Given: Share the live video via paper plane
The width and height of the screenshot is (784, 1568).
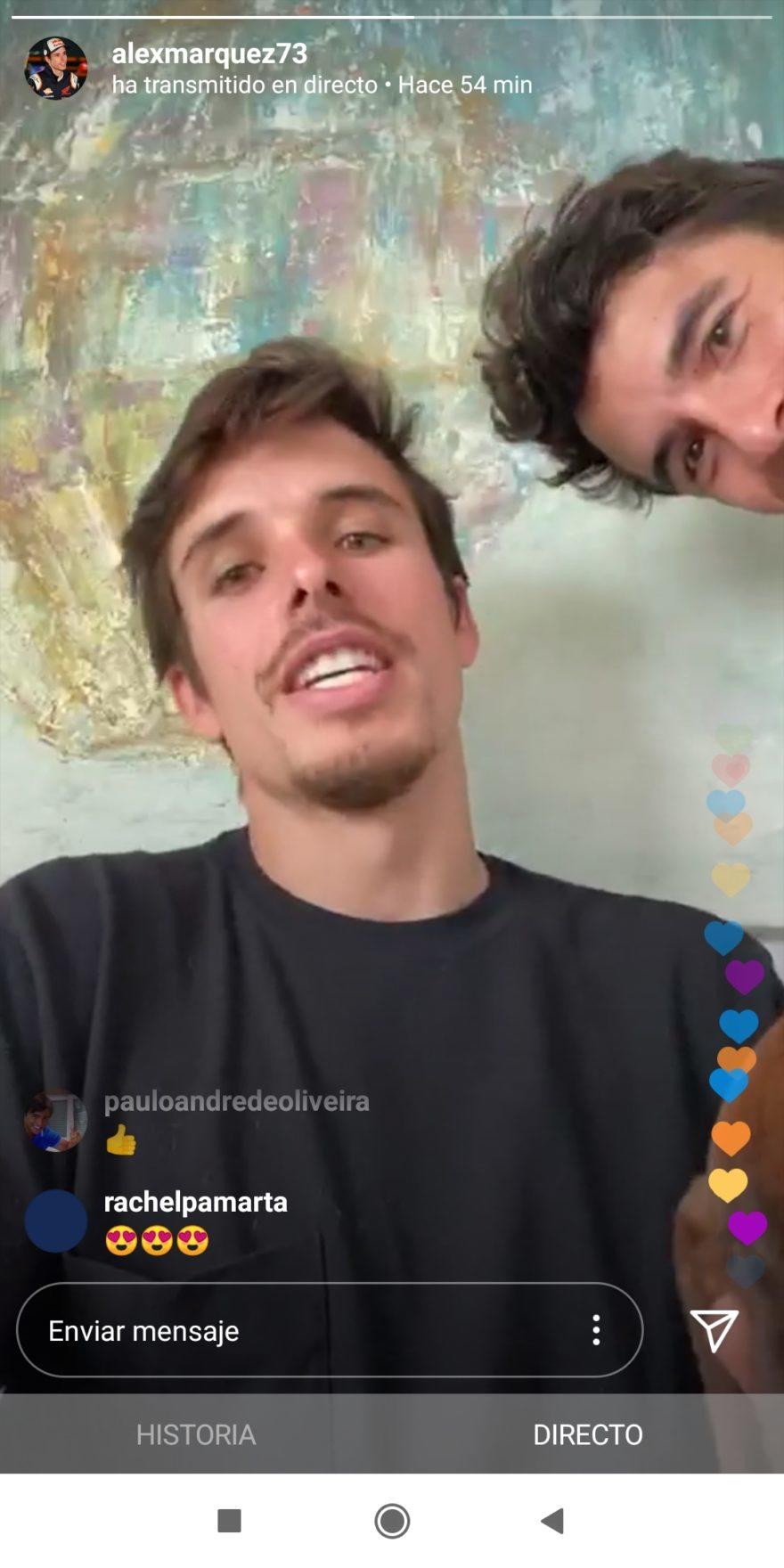Looking at the screenshot, I should tap(714, 1330).
